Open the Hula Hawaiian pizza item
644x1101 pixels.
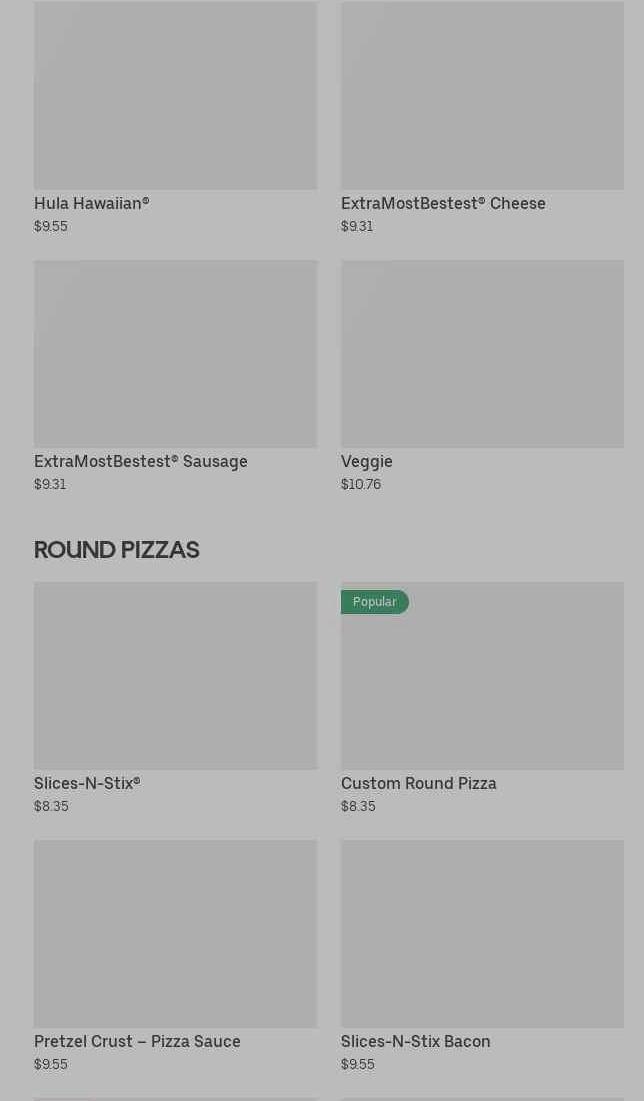pos(175,117)
